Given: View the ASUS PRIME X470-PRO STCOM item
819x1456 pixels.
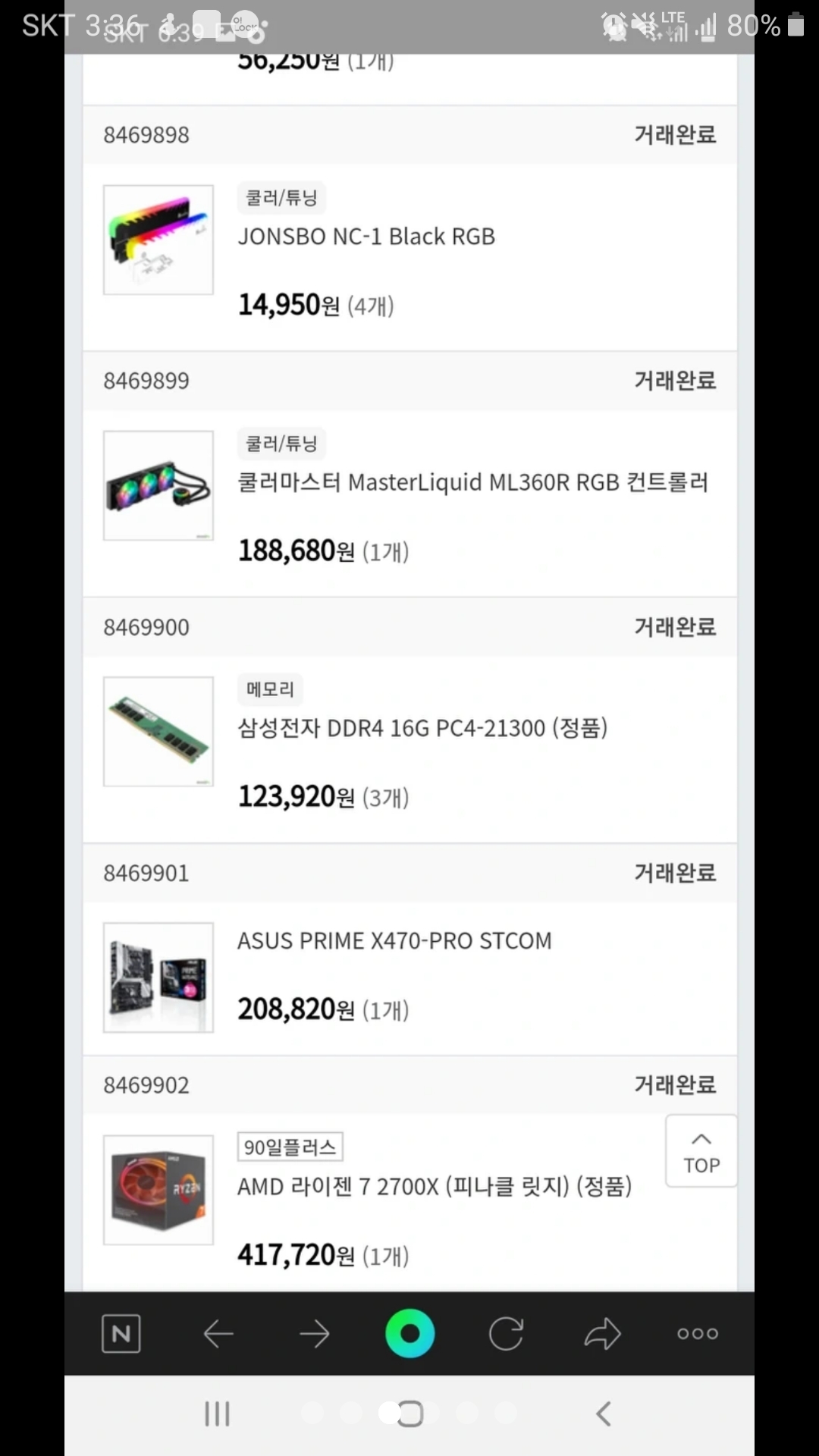Looking at the screenshot, I should tap(394, 941).
